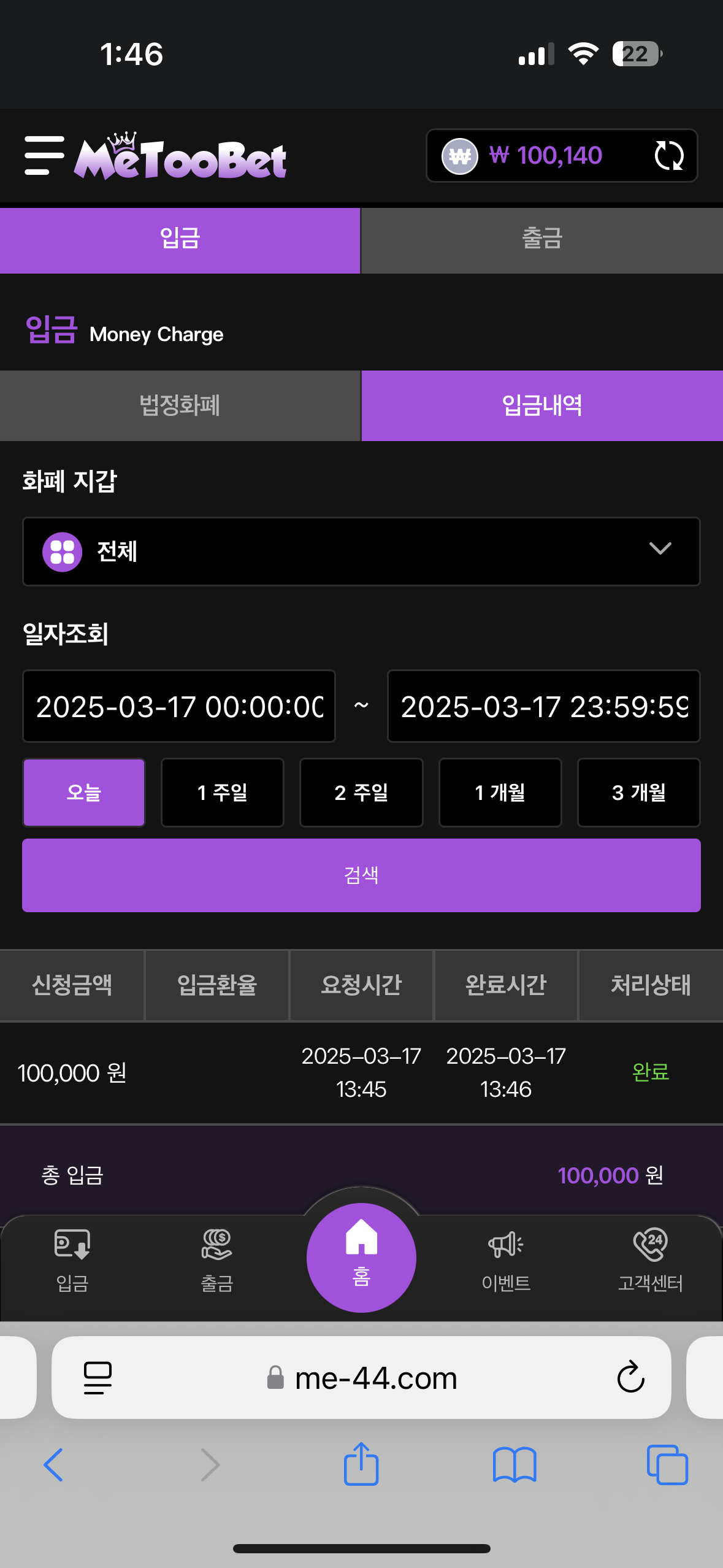The width and height of the screenshot is (723, 1568).
Task: Refresh the won balance
Action: pos(668,155)
